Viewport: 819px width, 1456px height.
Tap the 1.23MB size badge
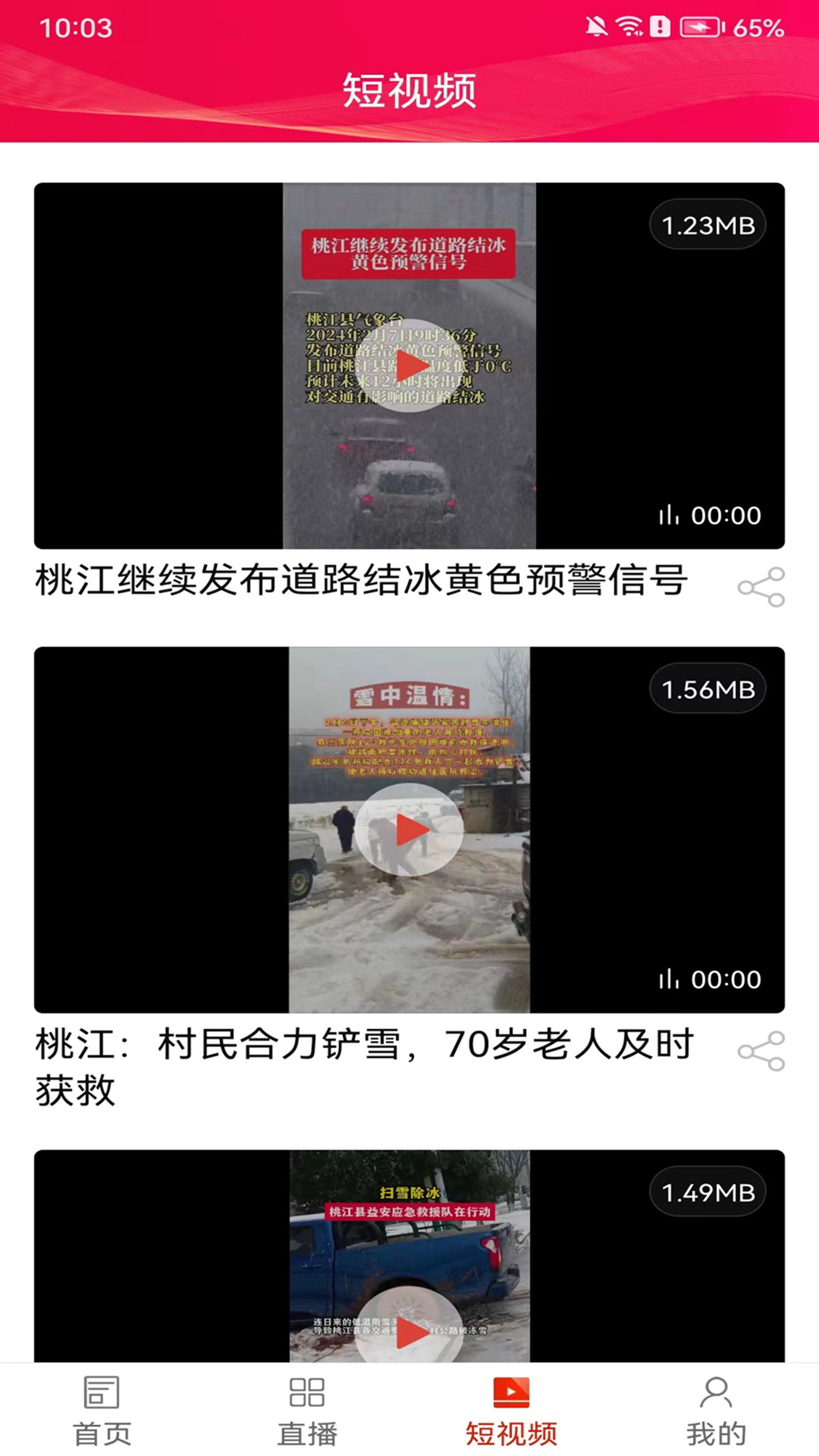click(708, 224)
